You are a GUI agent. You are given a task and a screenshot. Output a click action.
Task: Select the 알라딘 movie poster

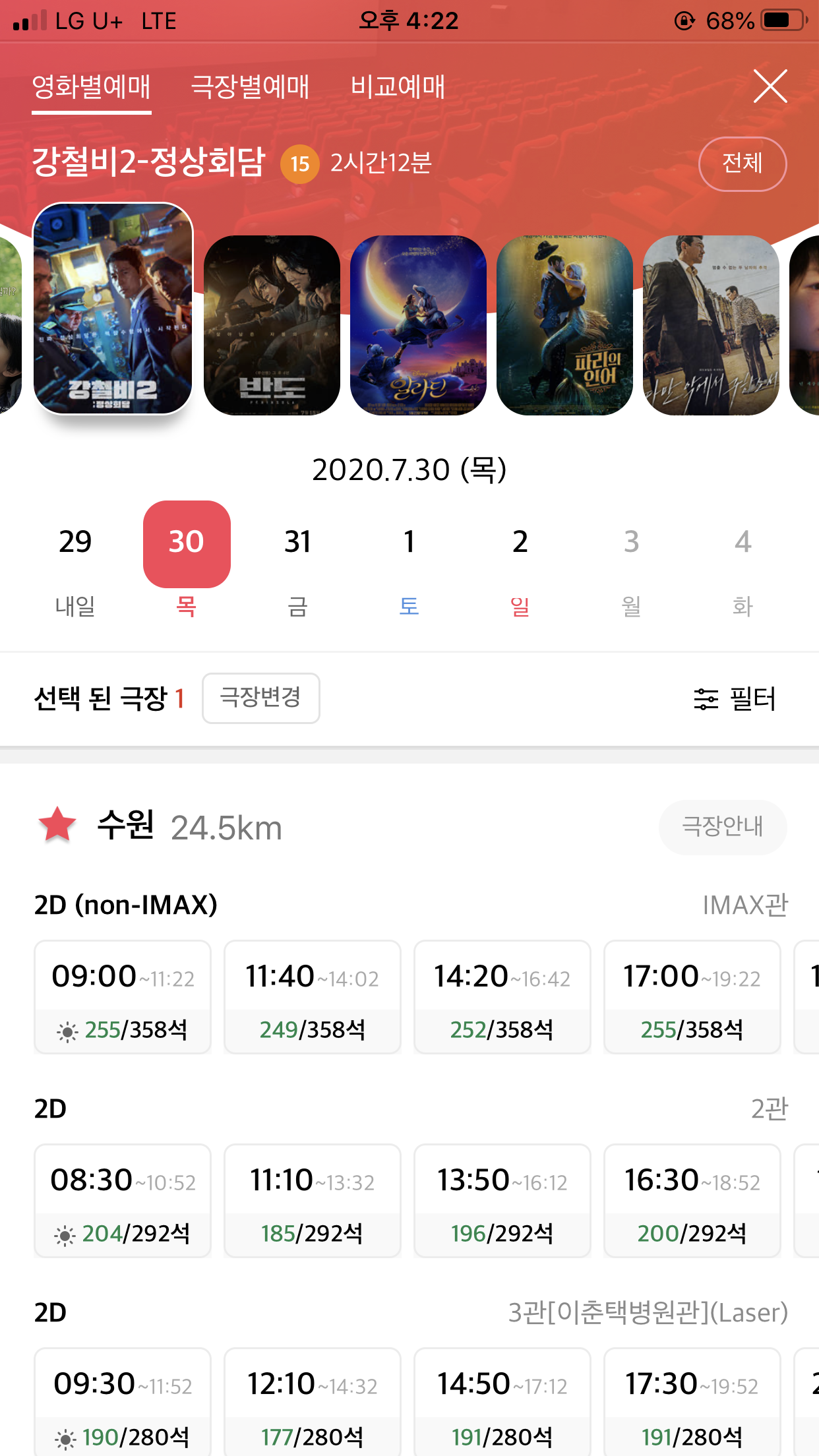[418, 325]
